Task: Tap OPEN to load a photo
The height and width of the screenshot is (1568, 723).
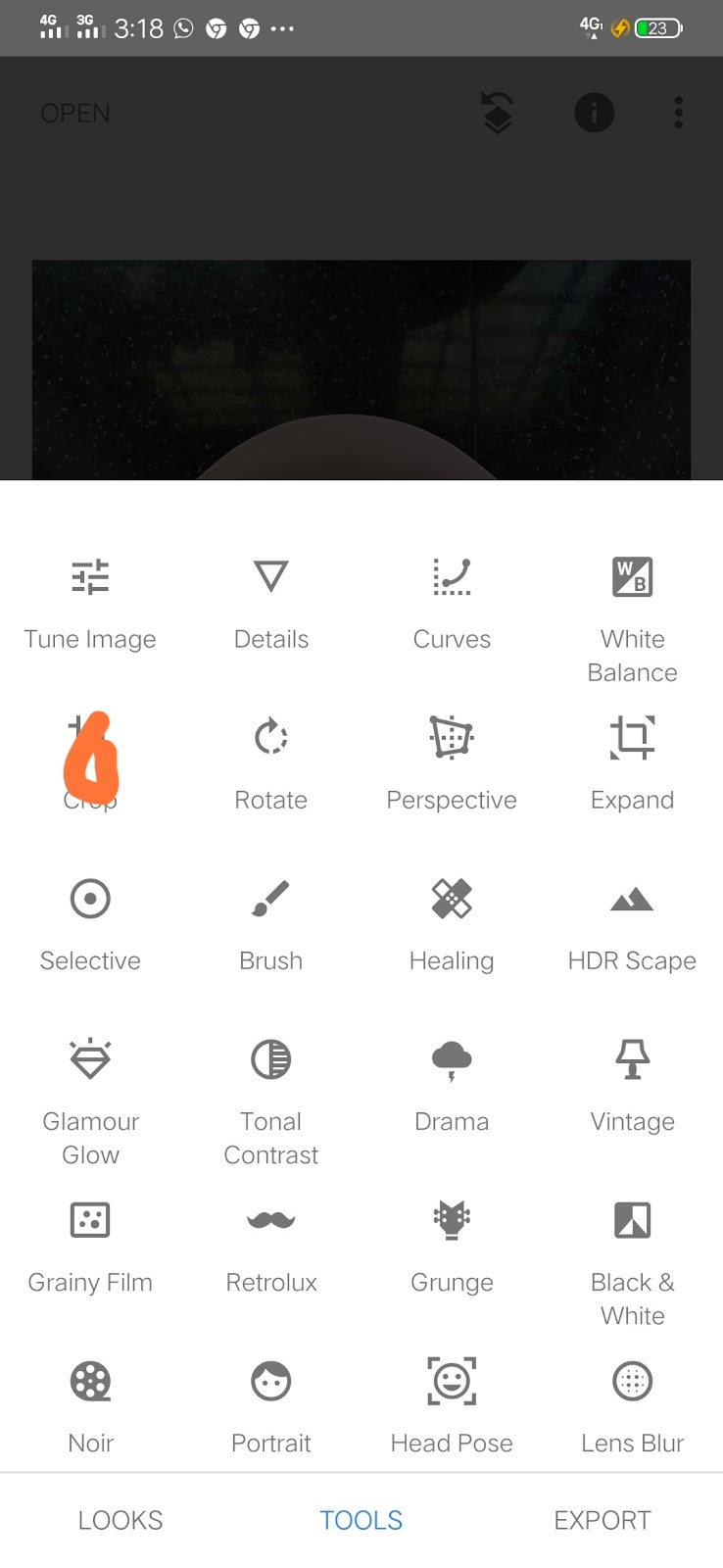Action: pyautogui.click(x=75, y=114)
